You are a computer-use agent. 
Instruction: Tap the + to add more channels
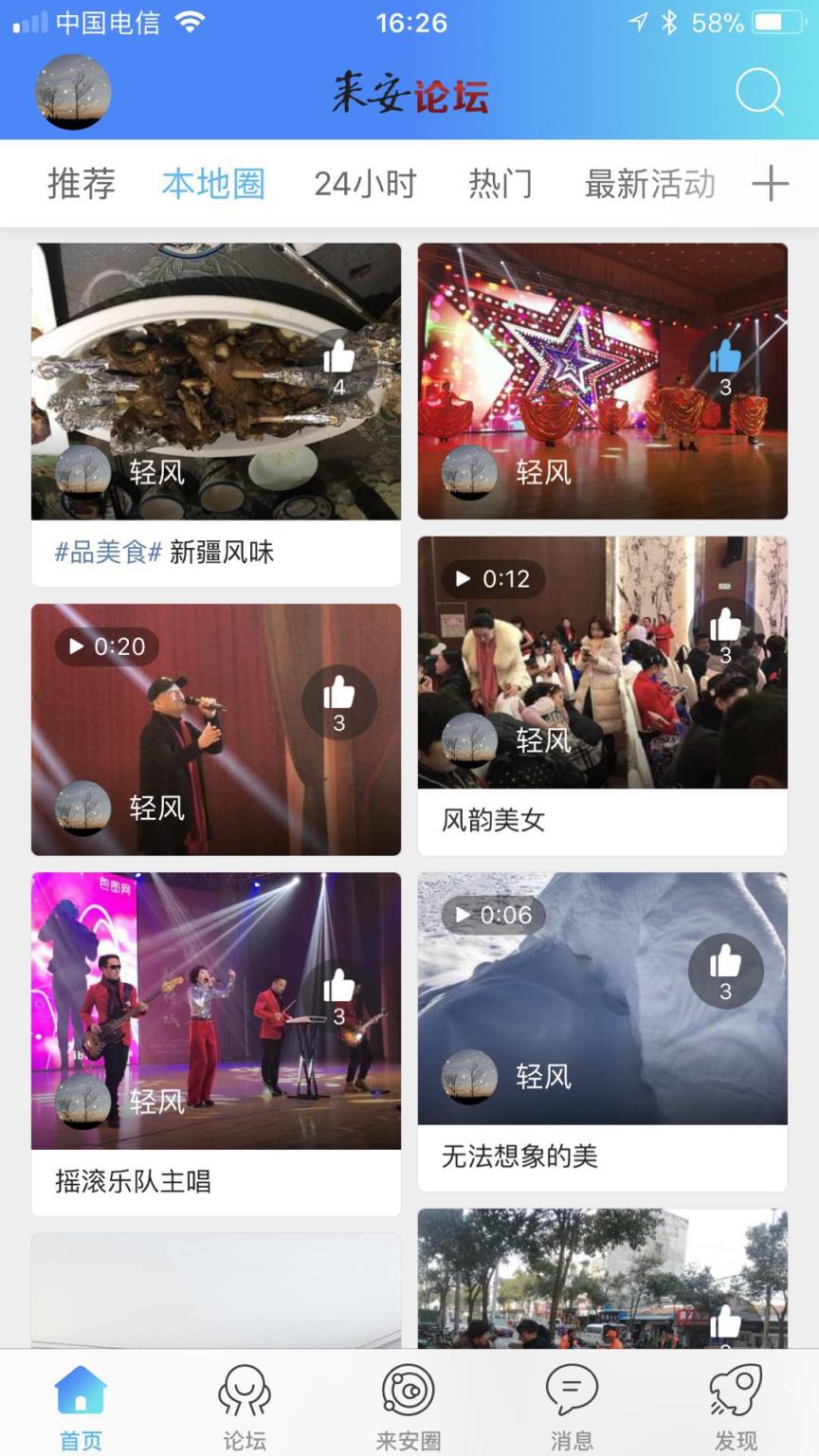(x=771, y=183)
